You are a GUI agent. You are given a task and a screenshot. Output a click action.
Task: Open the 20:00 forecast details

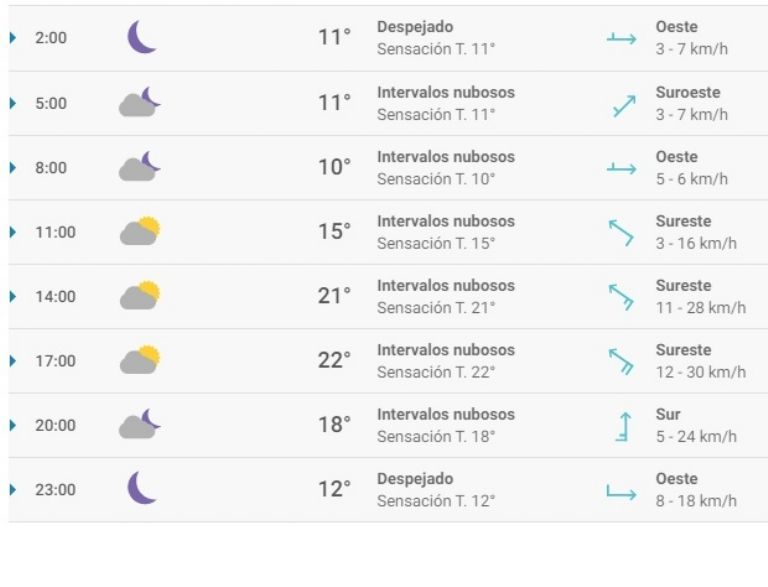coord(13,425)
